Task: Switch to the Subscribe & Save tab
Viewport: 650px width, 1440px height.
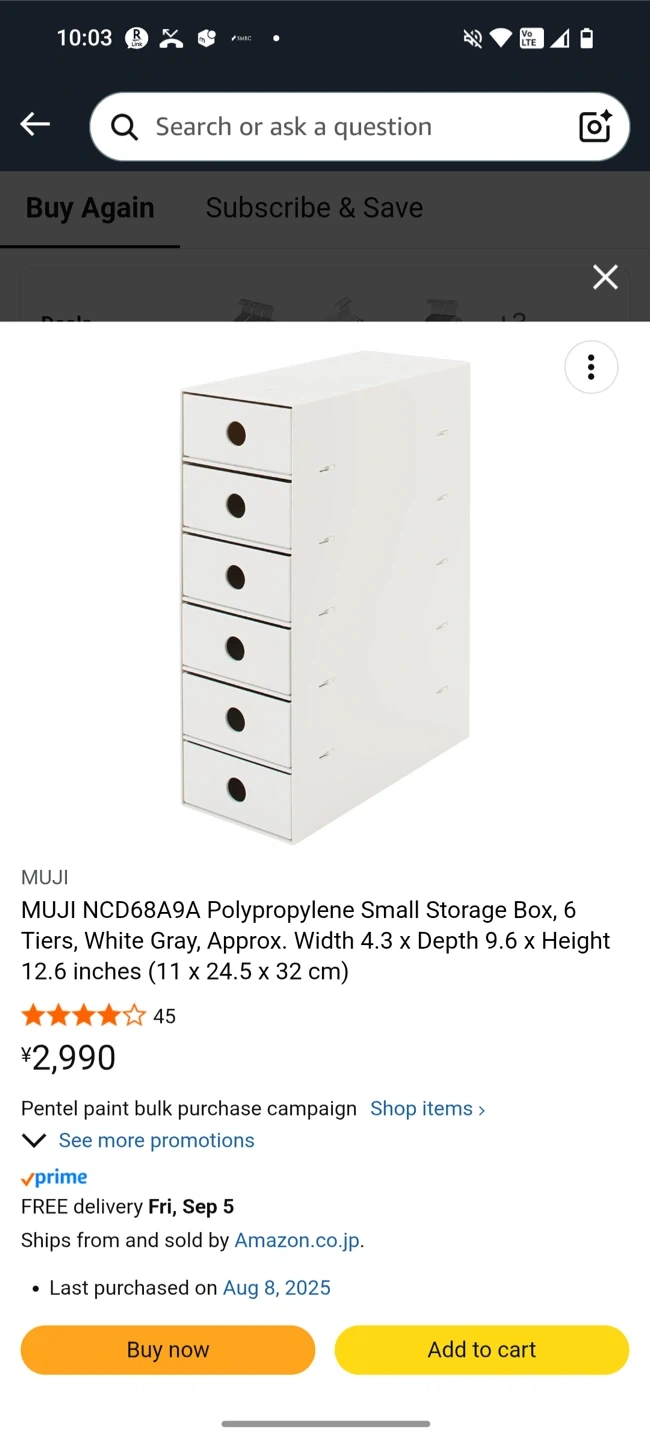Action: [x=314, y=208]
